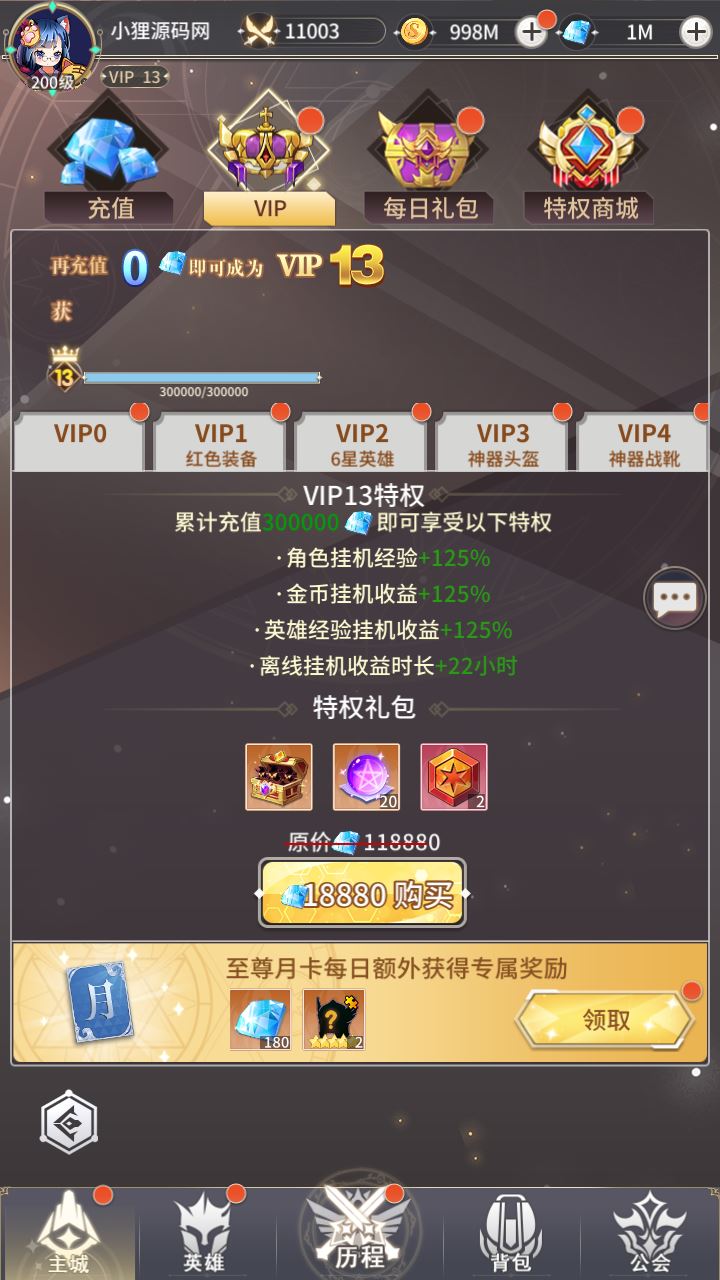Screen dimensions: 720x1280
Task: Claim the monthly card reward with 领取
Action: pos(606,1020)
